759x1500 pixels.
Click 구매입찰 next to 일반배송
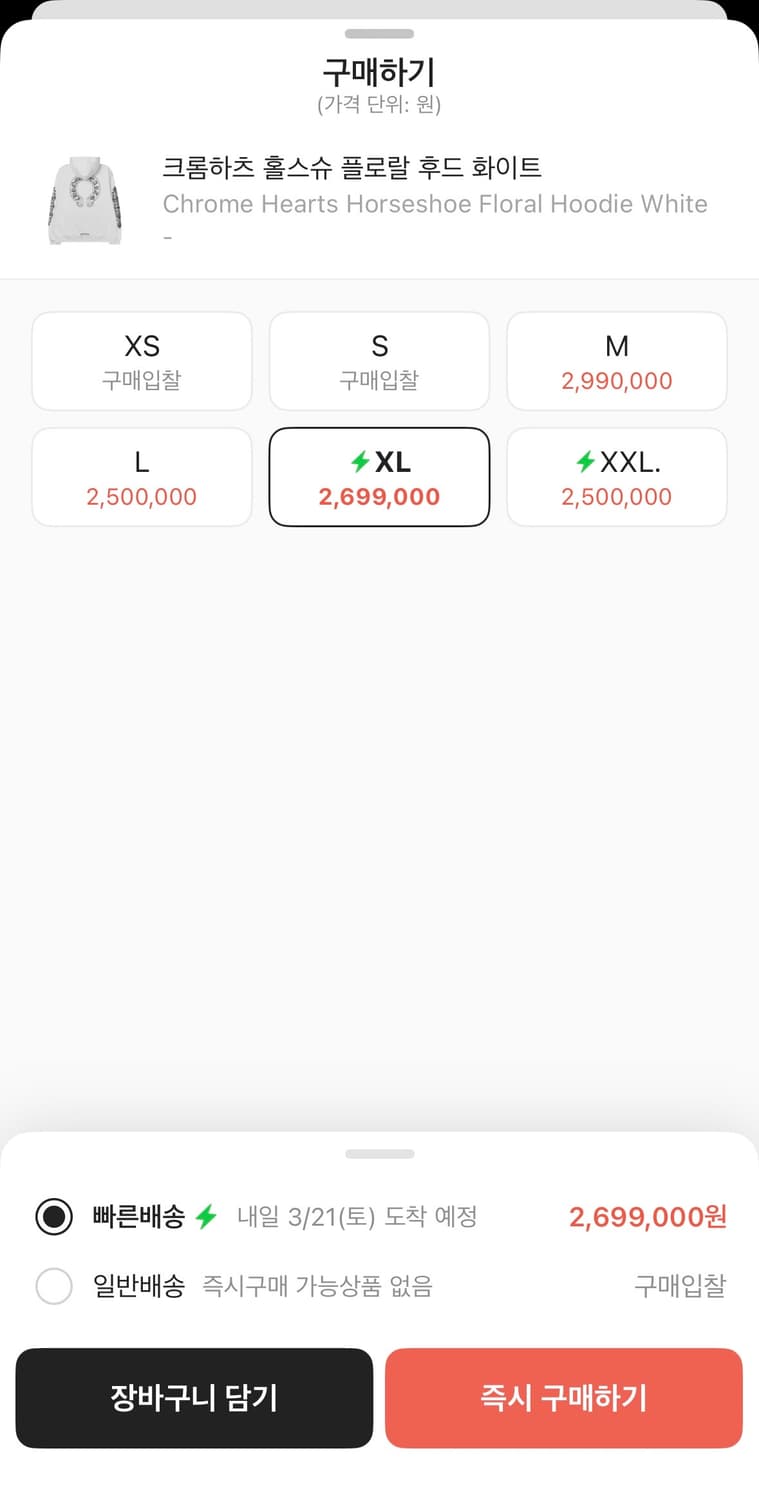click(x=680, y=1287)
